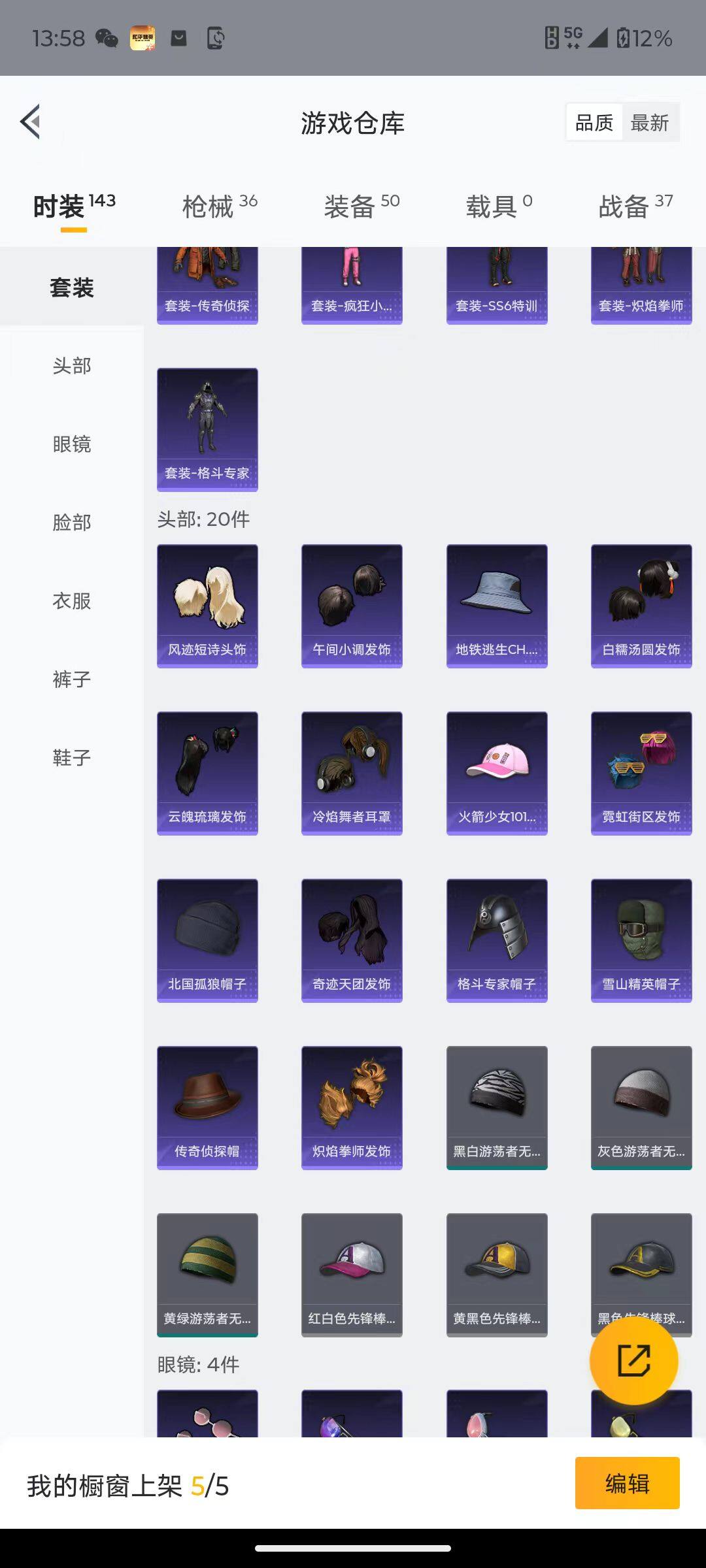This screenshot has width=706, height=1568.
Task: Jump to the 衣服 category
Action: point(72,601)
